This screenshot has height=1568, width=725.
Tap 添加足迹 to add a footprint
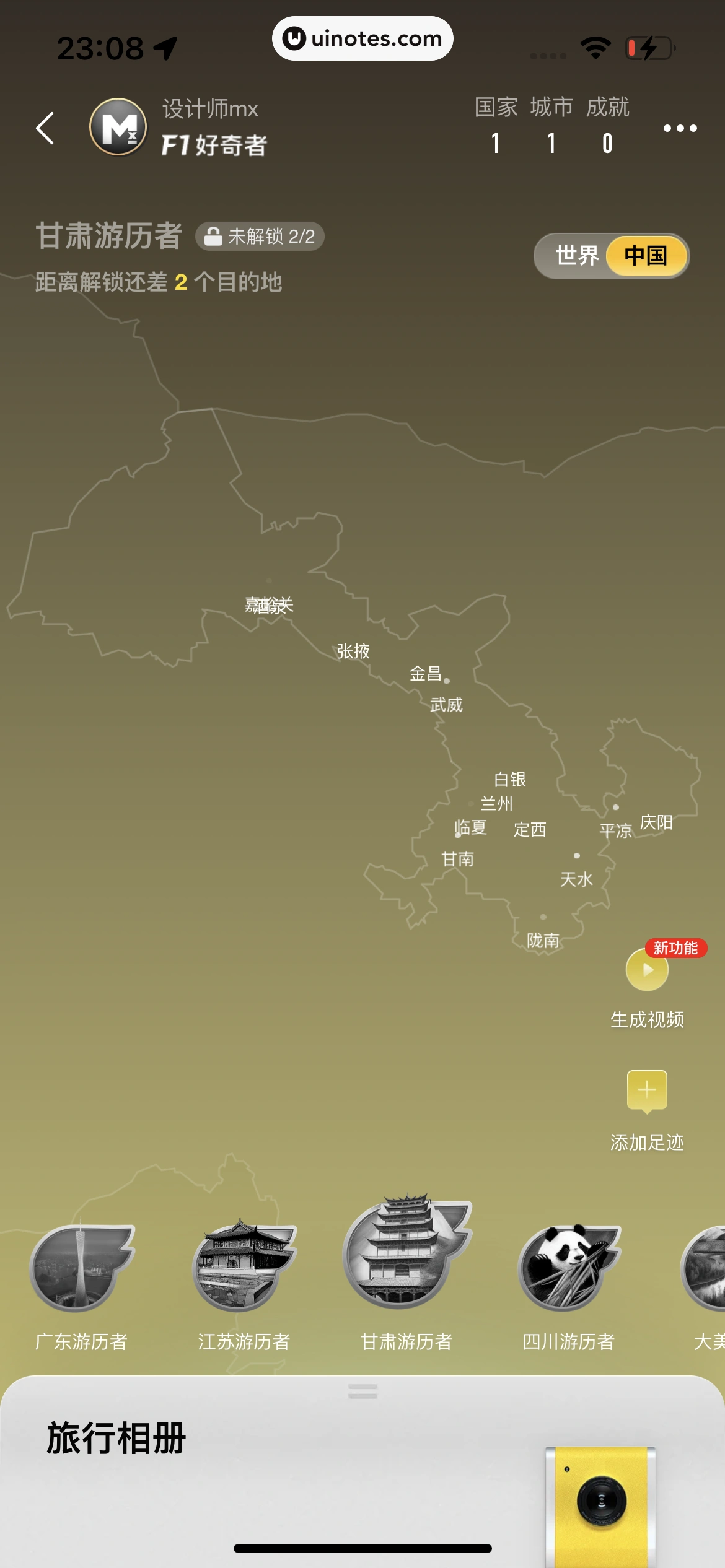tap(647, 1091)
